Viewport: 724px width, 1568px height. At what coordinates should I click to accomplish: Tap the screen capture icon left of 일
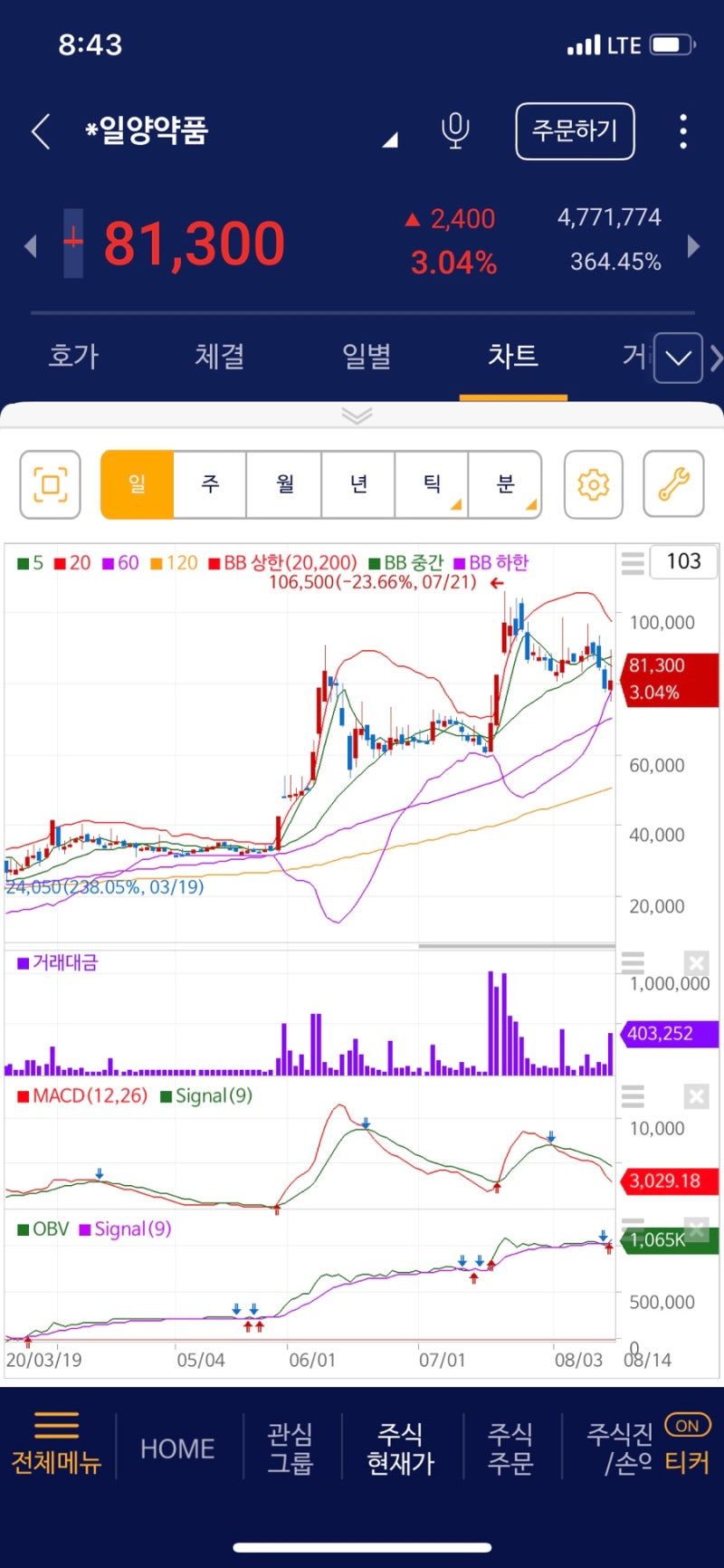pos(50,484)
